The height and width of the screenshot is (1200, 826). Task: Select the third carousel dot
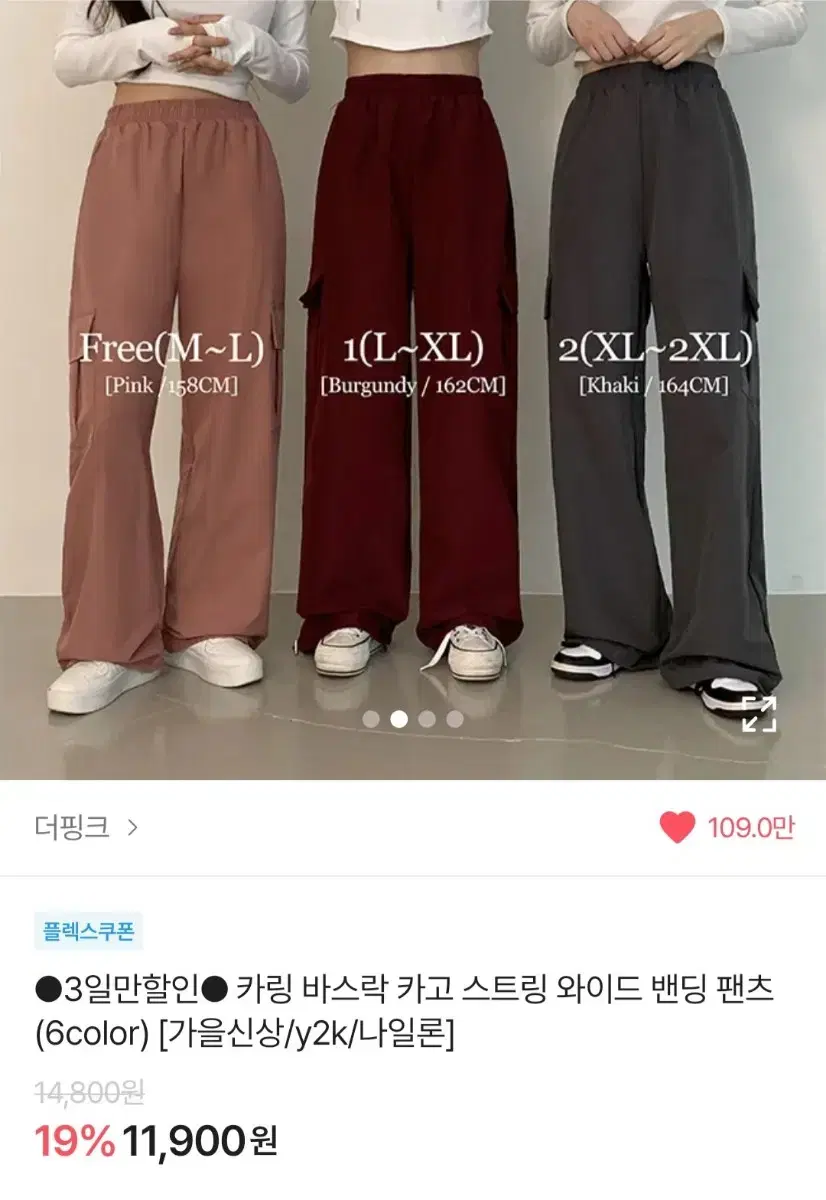[426, 716]
